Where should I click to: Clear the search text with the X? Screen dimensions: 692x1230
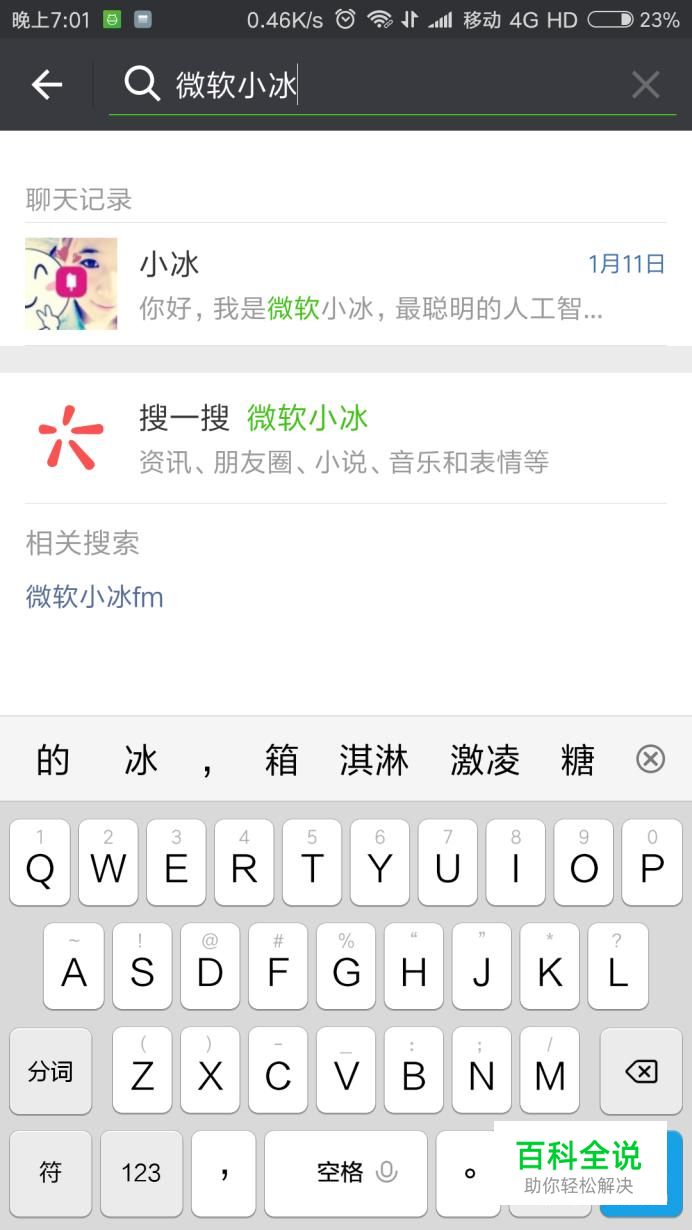click(646, 86)
